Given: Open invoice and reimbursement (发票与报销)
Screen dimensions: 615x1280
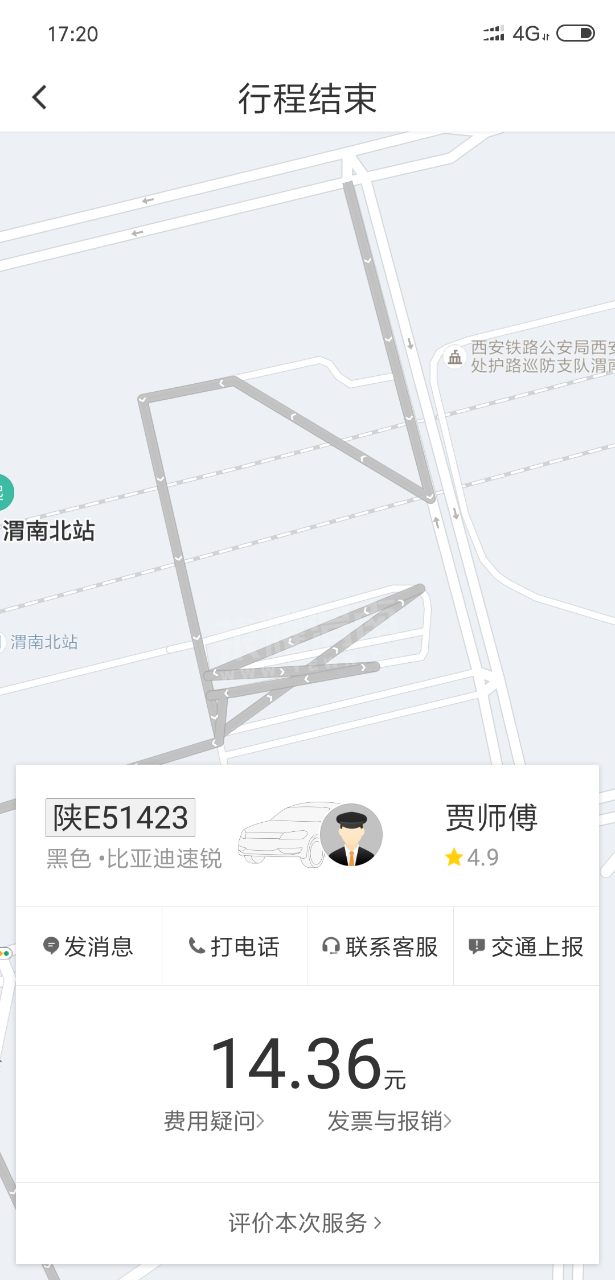Looking at the screenshot, I should click(x=389, y=1121).
